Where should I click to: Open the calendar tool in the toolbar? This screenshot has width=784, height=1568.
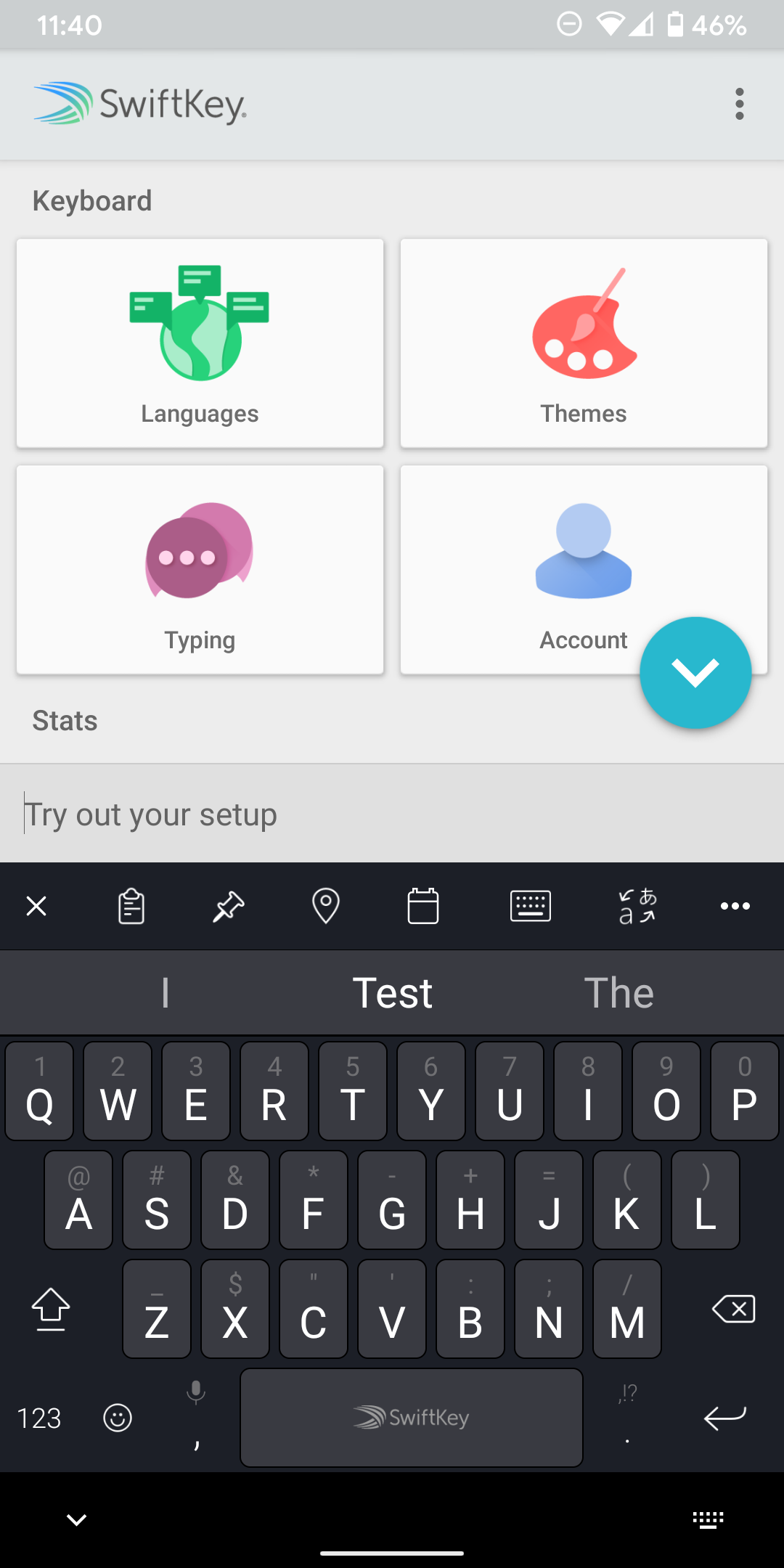tap(423, 905)
